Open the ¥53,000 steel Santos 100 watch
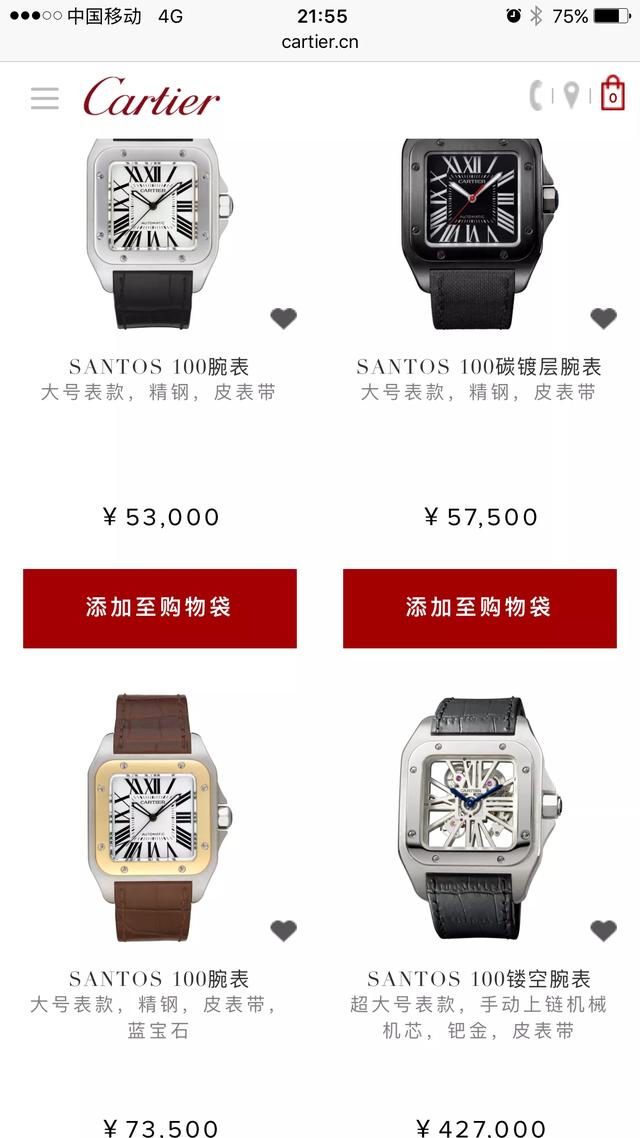Viewport: 640px width, 1138px height. pyautogui.click(x=160, y=232)
